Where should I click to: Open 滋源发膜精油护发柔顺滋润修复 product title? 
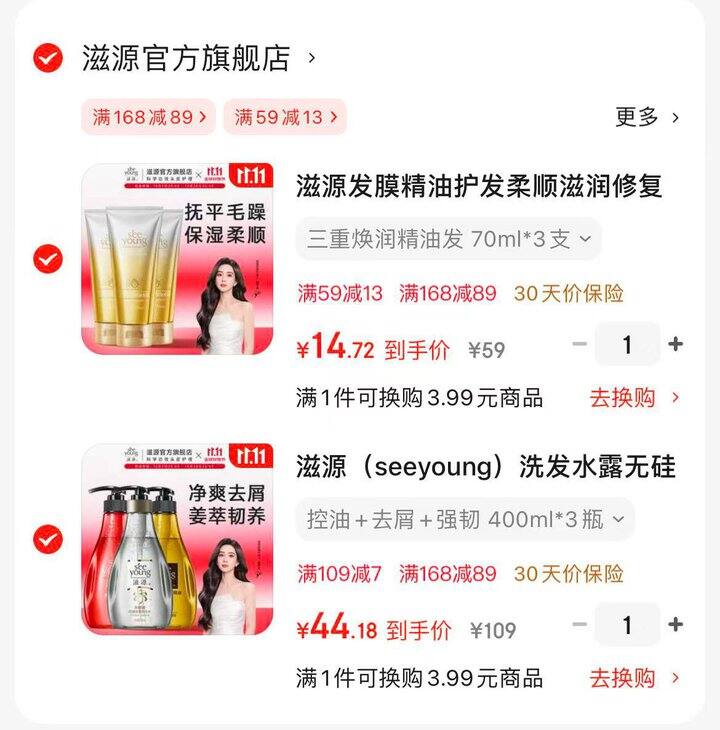[479, 186]
